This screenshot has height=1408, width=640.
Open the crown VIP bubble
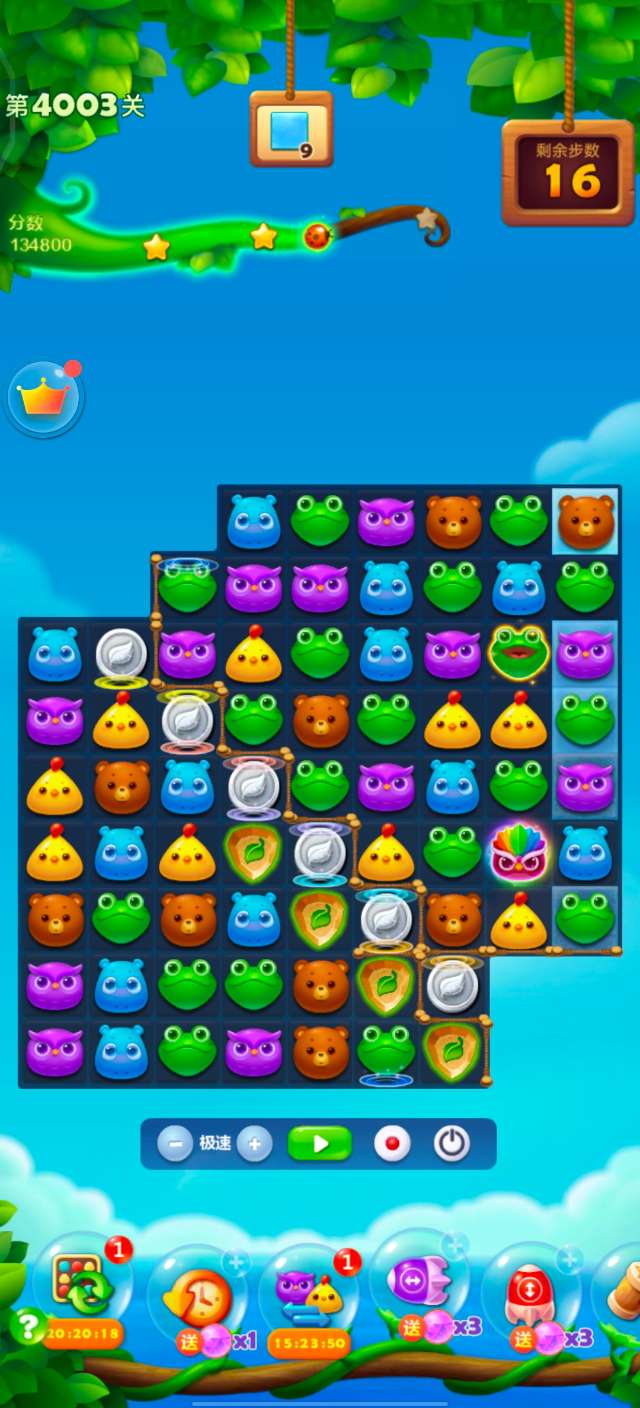tap(44, 399)
